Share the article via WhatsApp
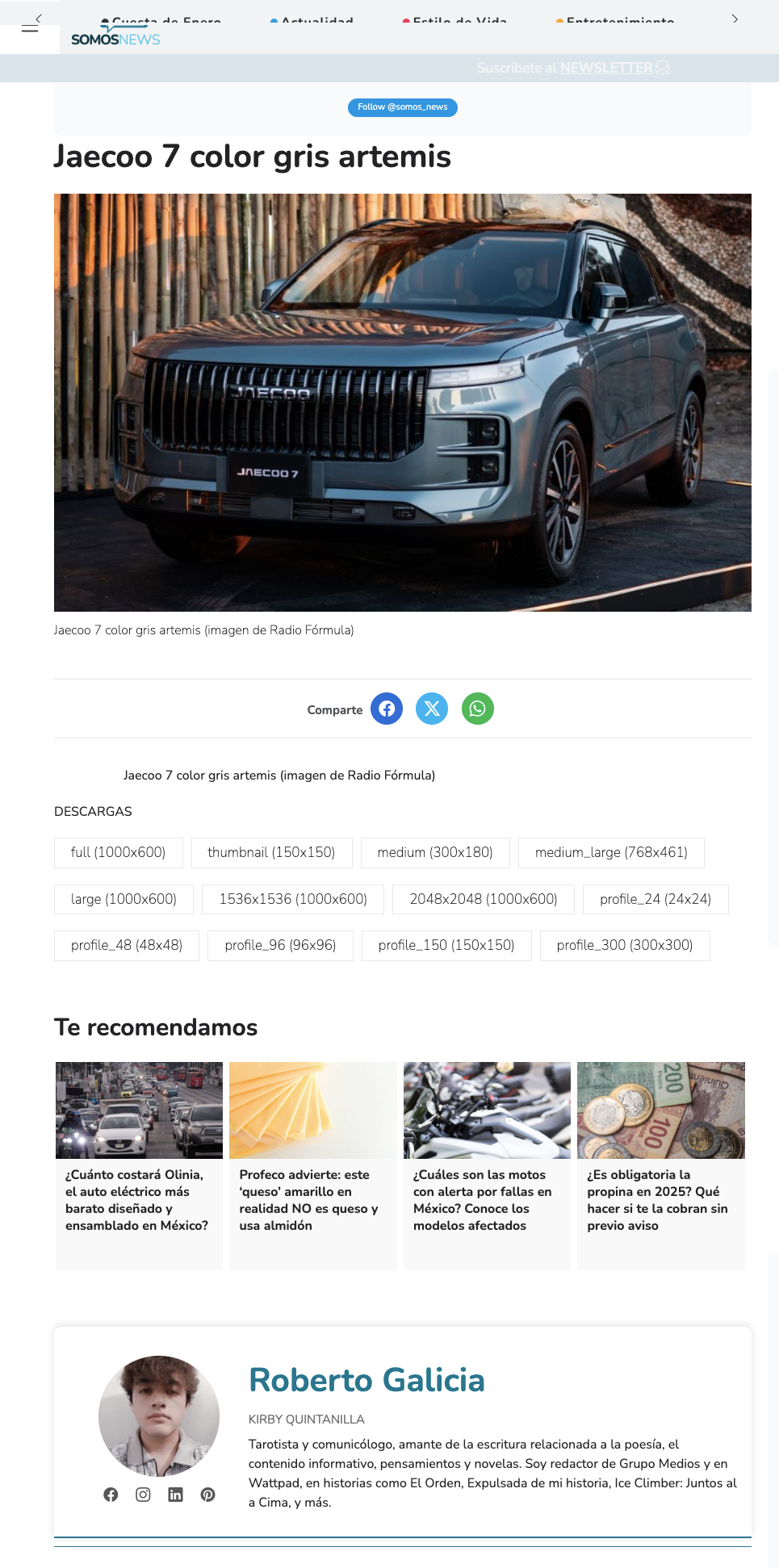The width and height of the screenshot is (779, 1568). coord(477,709)
